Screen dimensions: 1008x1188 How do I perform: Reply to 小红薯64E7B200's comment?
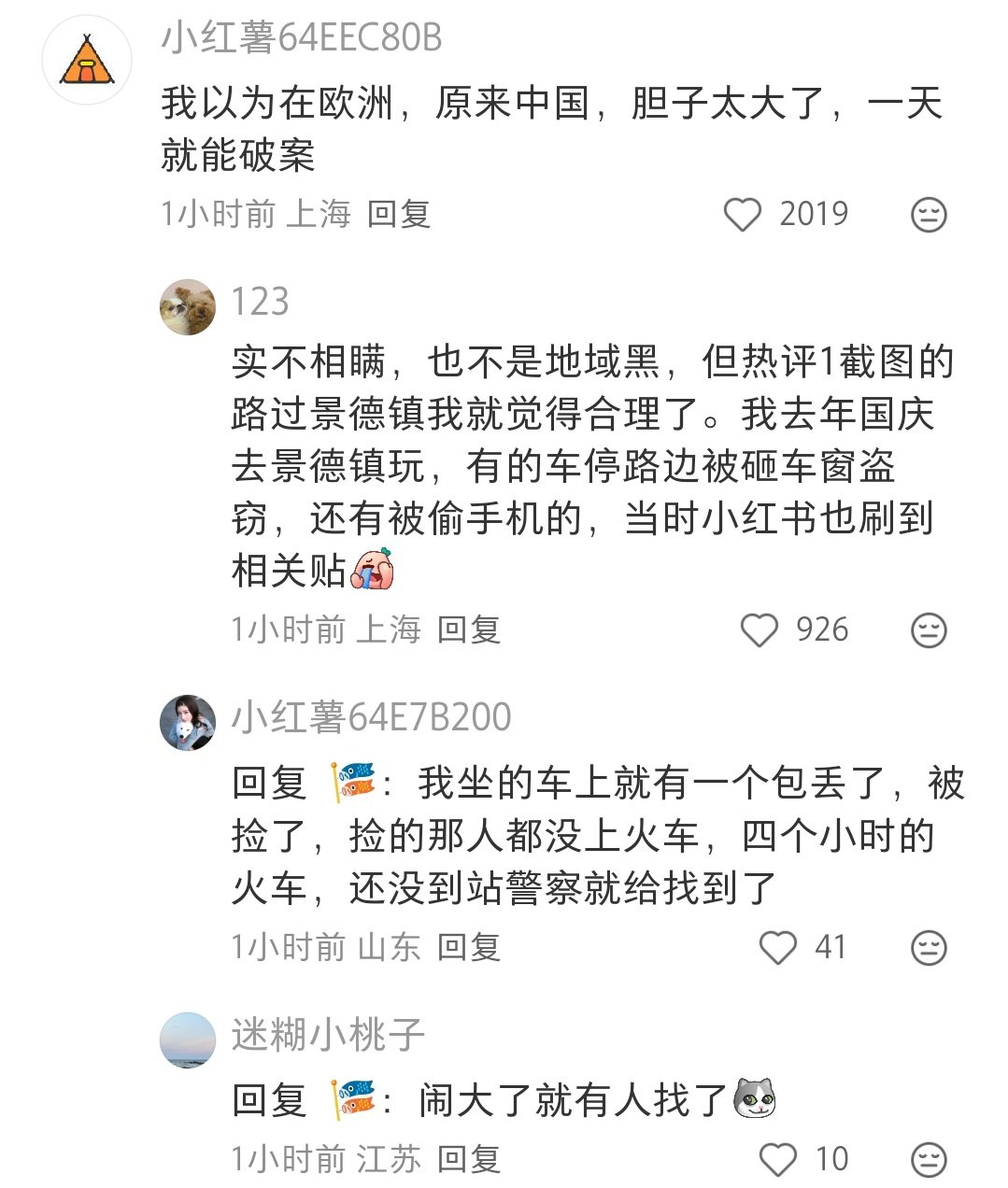[x=469, y=948]
